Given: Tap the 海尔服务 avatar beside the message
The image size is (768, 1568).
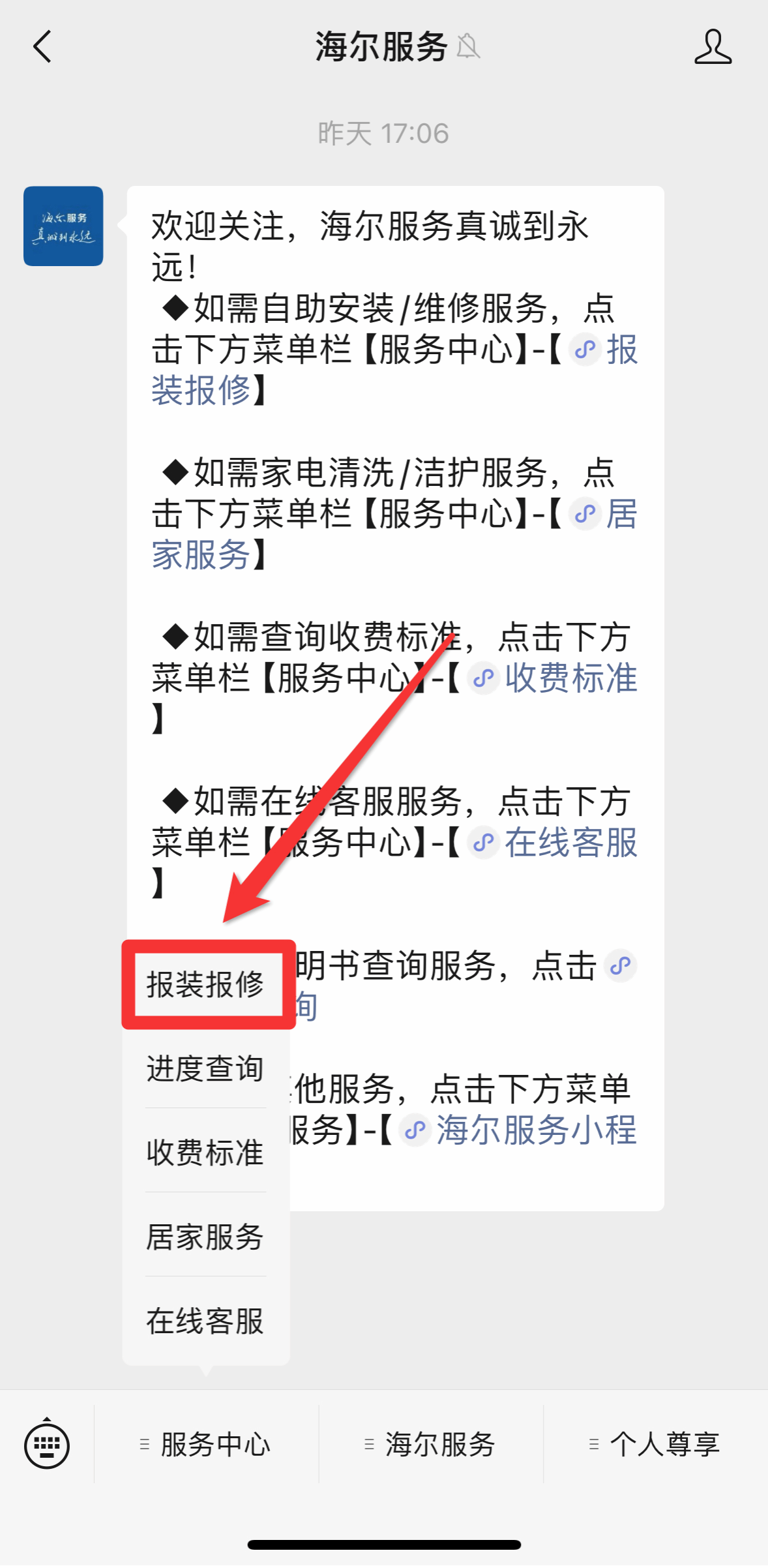Looking at the screenshot, I should coord(63,226).
